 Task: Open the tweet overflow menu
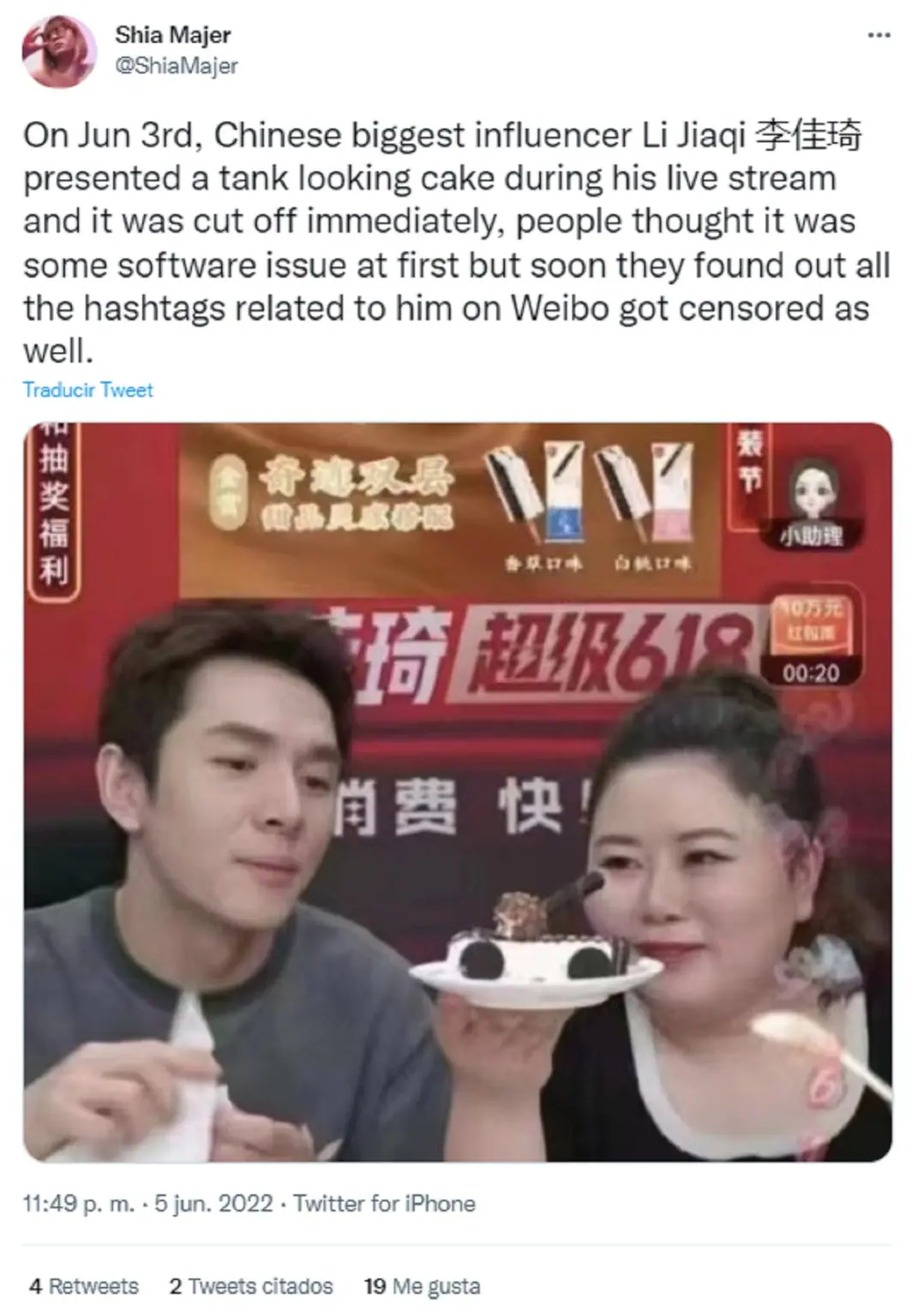[x=879, y=36]
